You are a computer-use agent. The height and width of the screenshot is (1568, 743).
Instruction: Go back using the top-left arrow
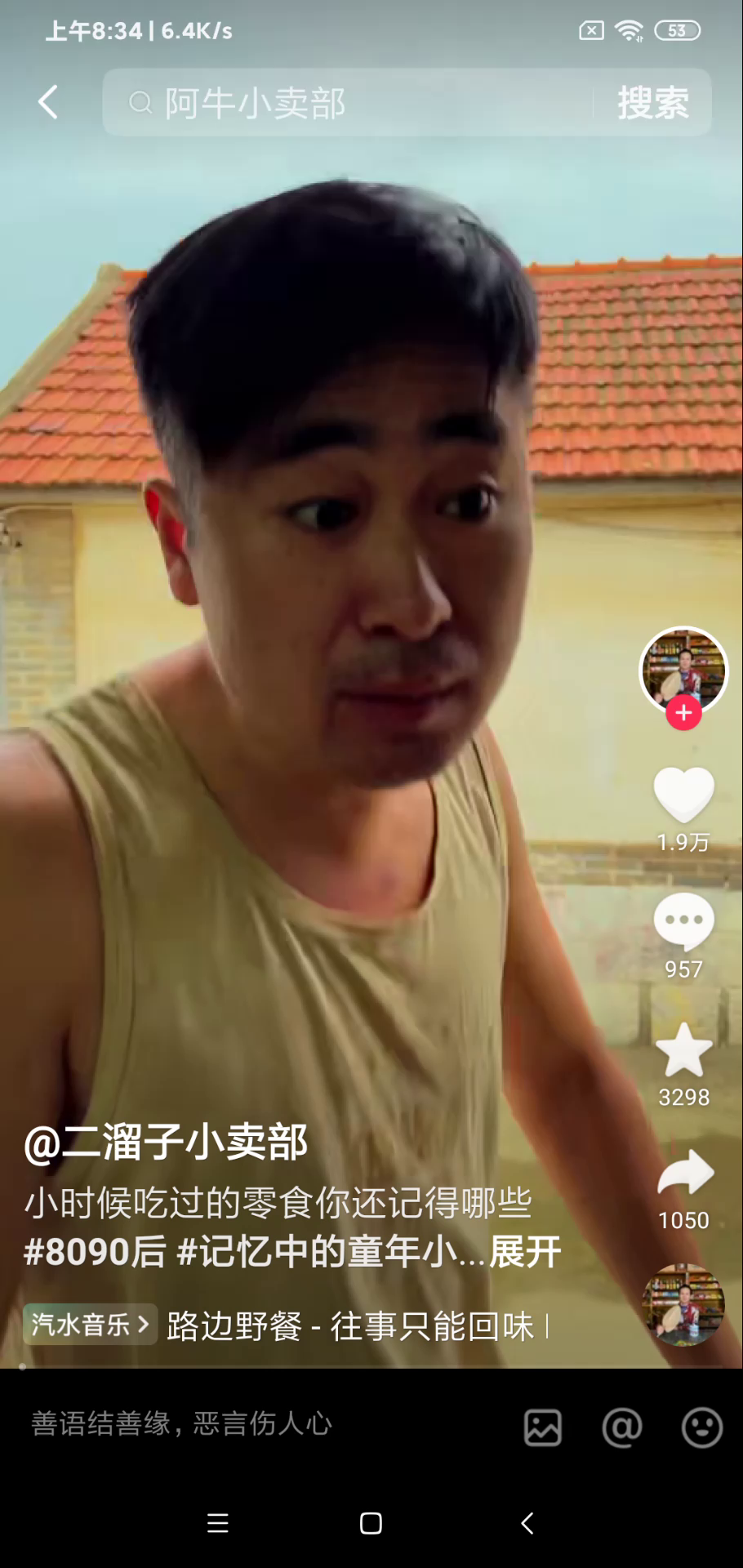coord(48,103)
